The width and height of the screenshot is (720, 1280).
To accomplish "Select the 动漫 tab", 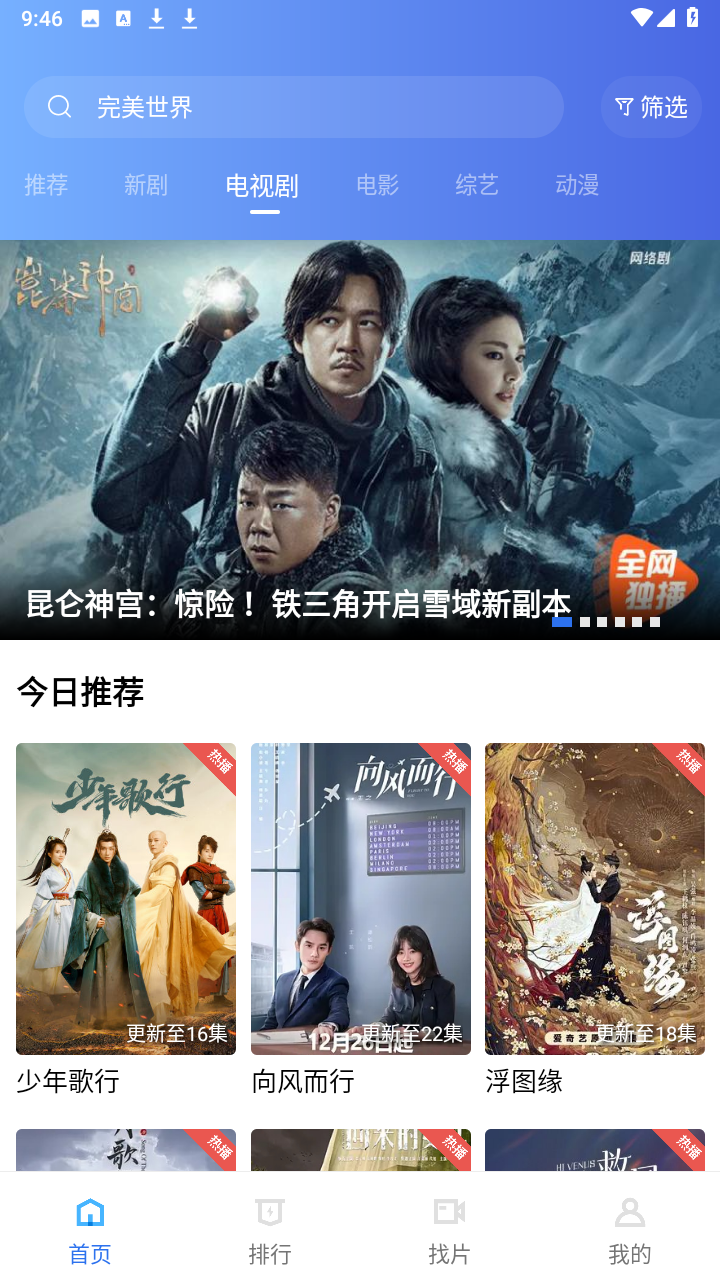I will (x=576, y=184).
